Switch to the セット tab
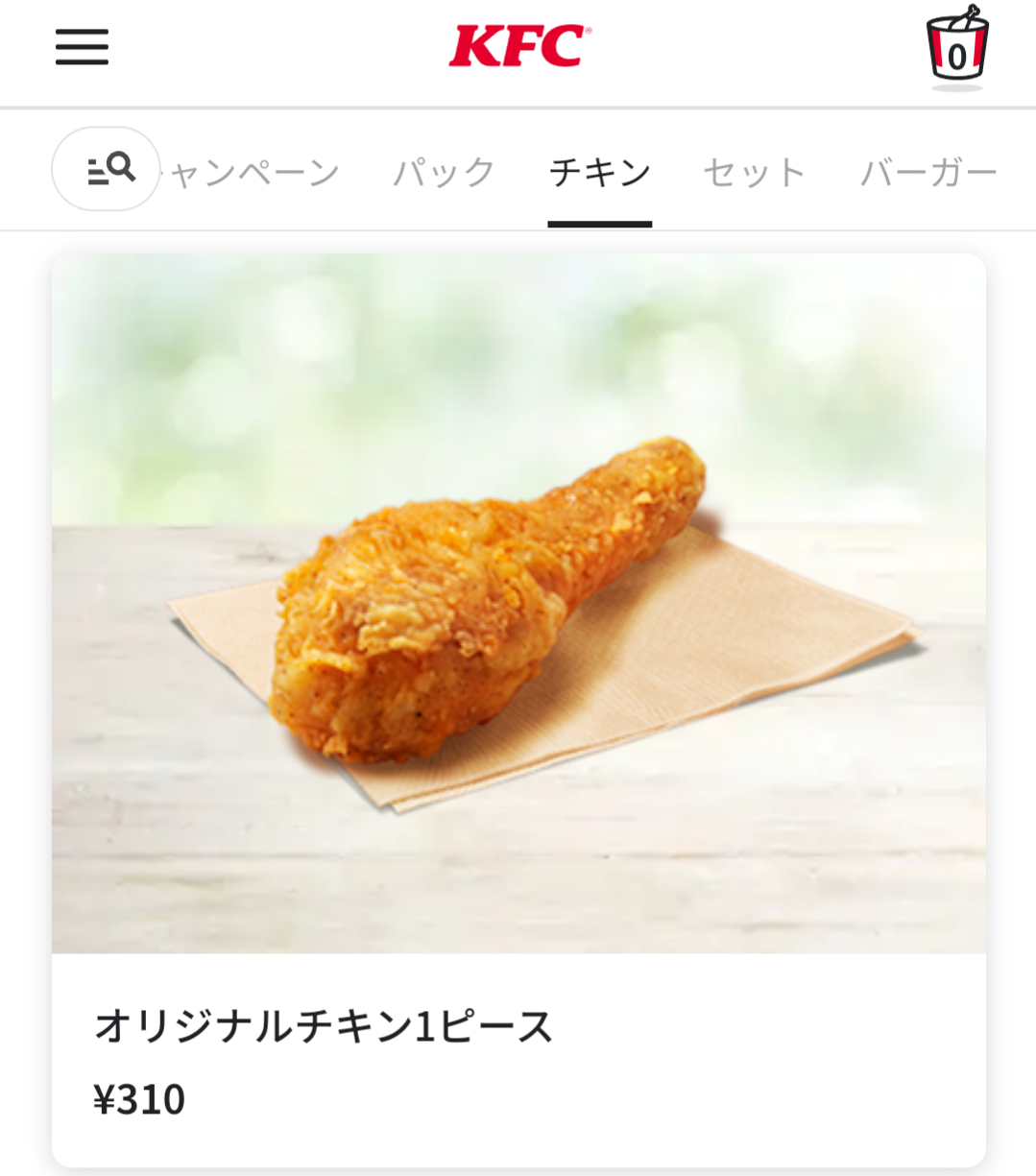This screenshot has width=1036, height=1176. [755, 173]
